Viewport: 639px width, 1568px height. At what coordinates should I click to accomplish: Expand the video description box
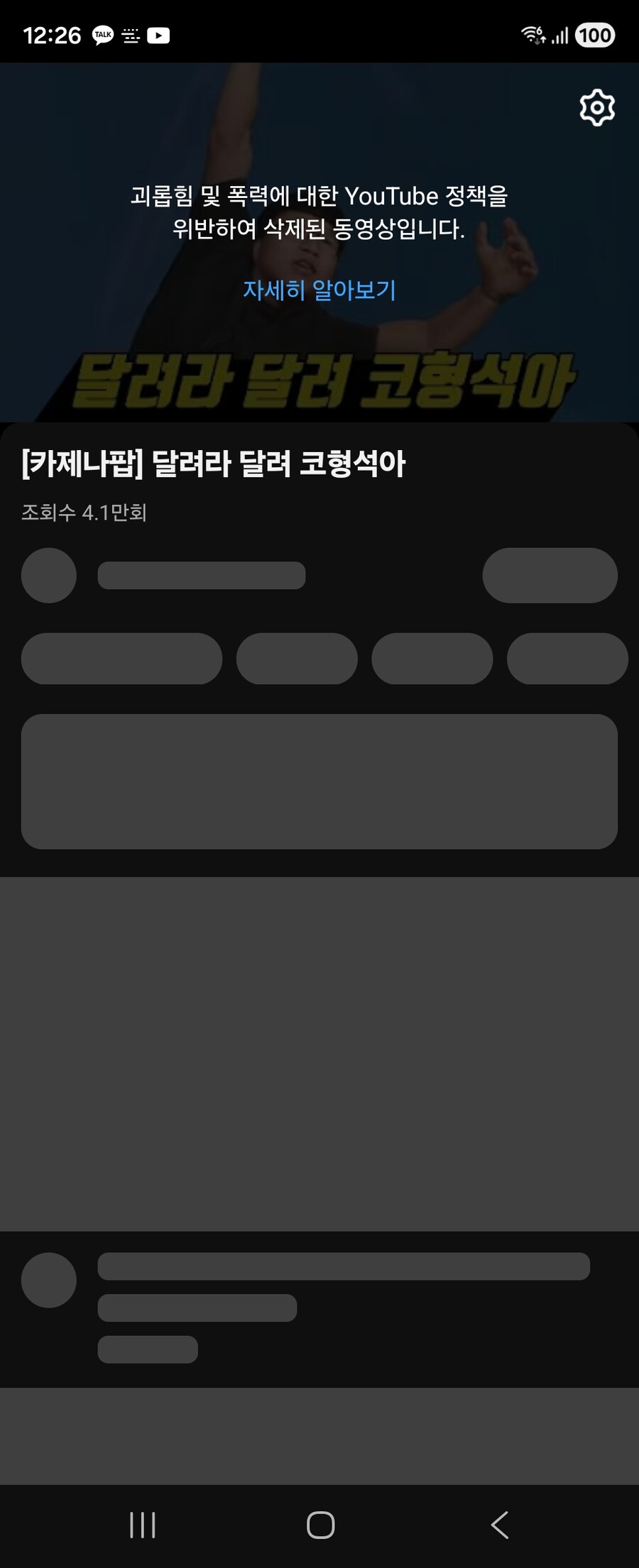click(319, 779)
